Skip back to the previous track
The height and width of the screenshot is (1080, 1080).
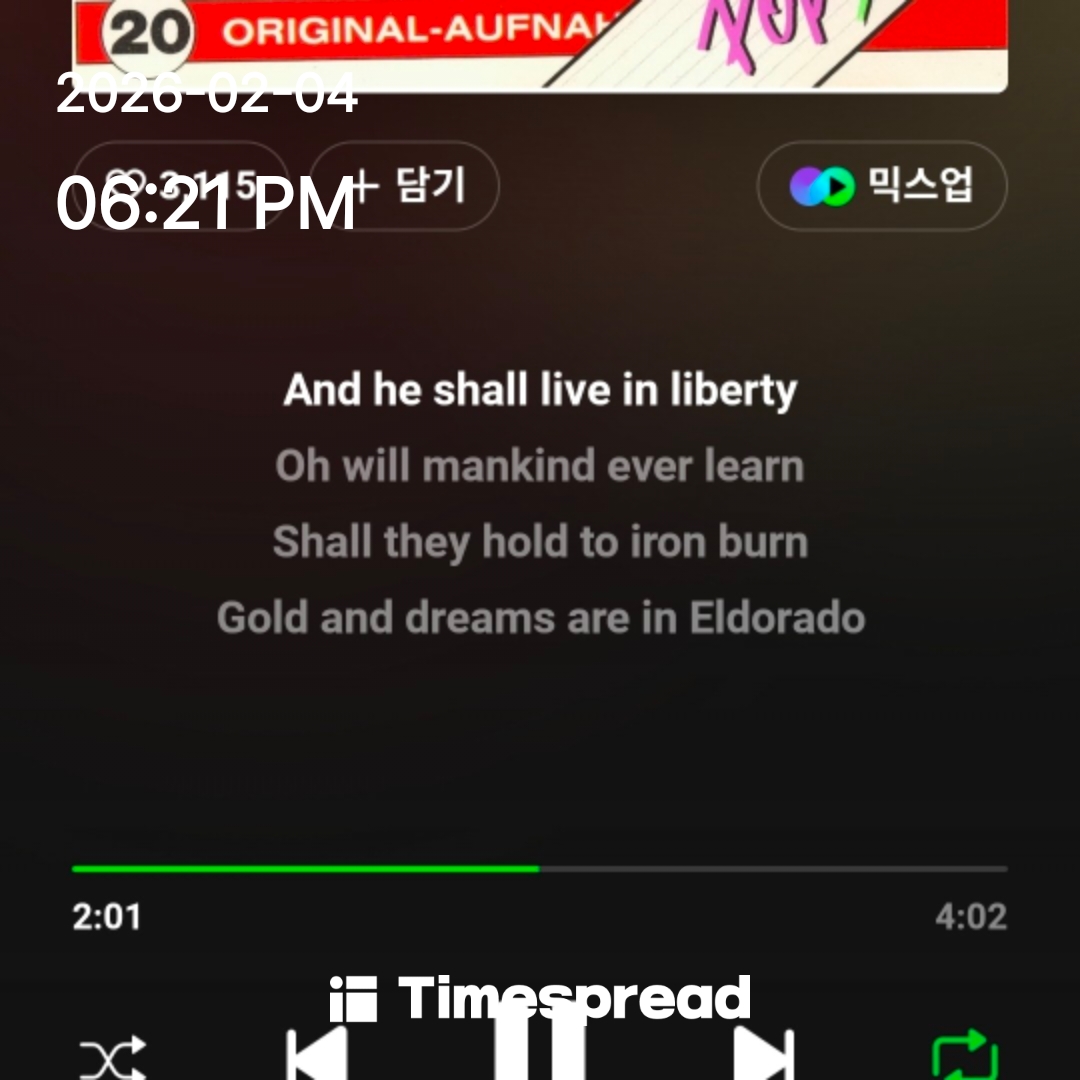[318, 1054]
